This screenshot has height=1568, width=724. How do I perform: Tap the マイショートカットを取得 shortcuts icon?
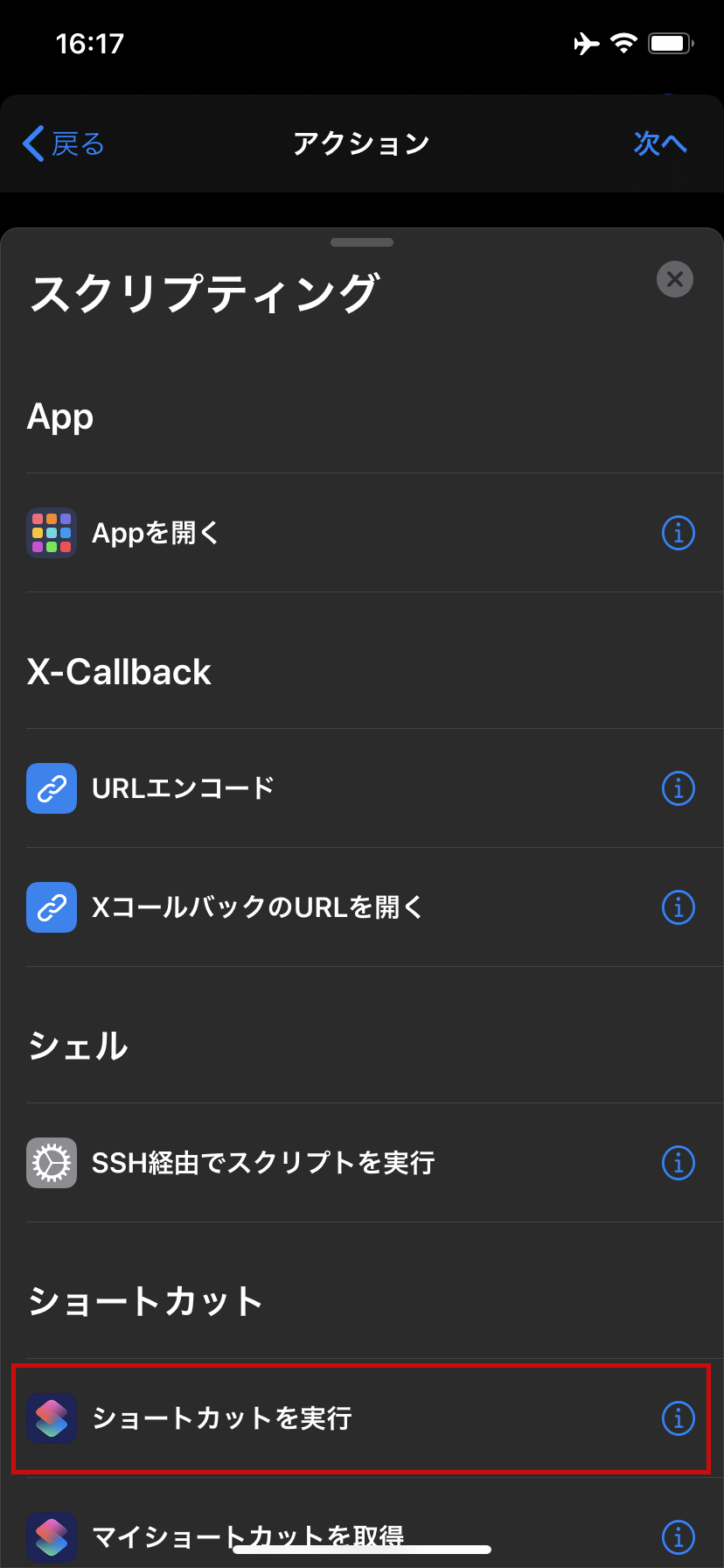click(52, 1537)
